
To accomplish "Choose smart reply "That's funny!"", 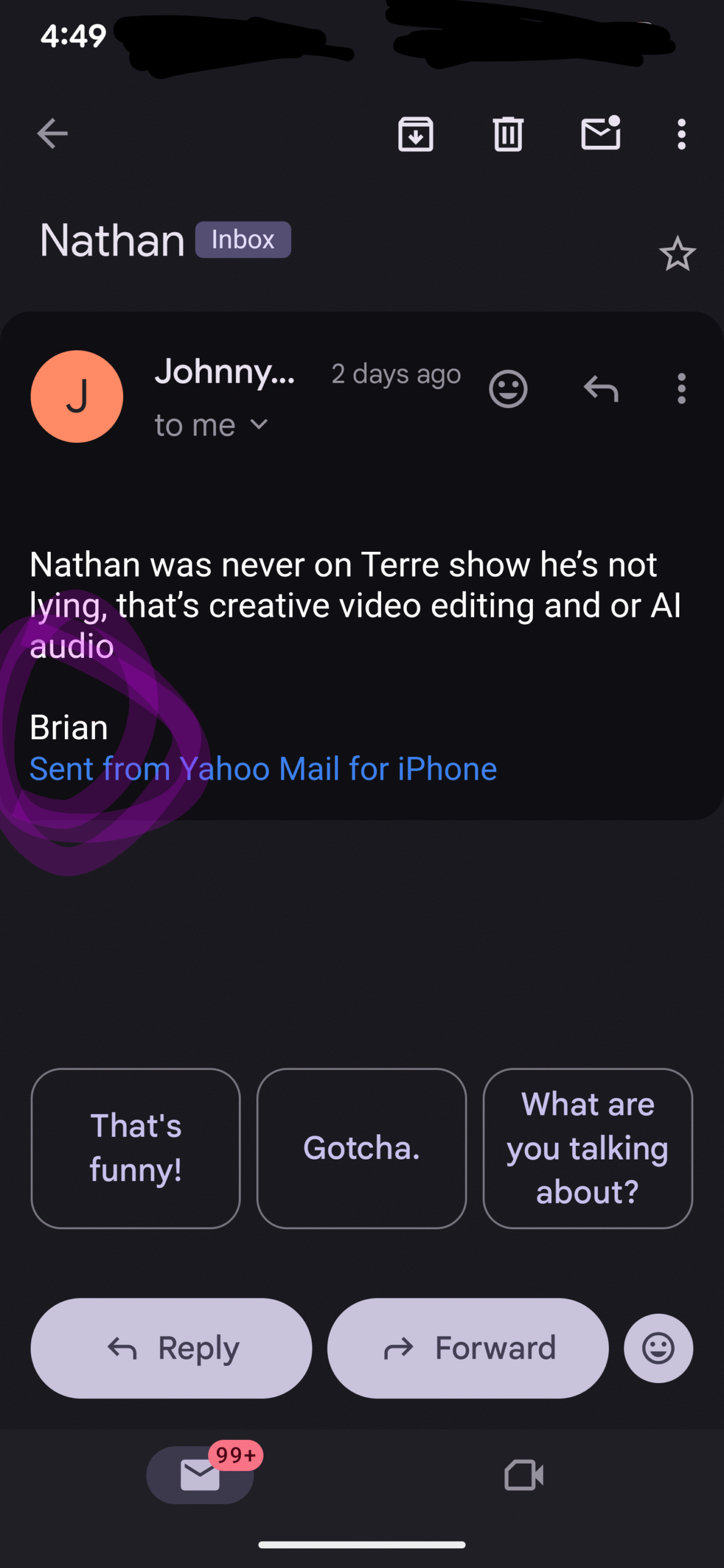I will point(135,1148).
